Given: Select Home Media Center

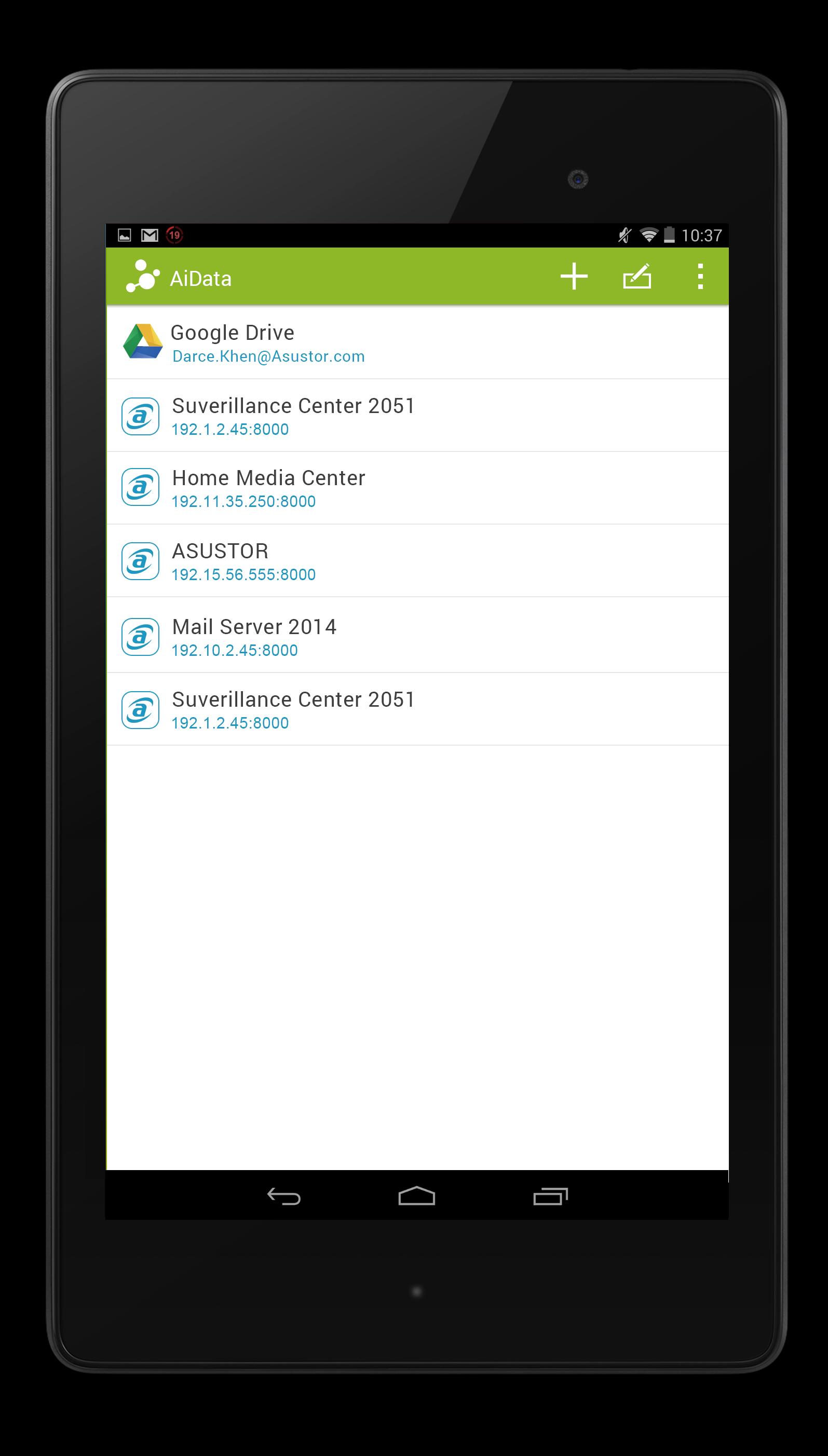Looking at the screenshot, I should (416, 488).
